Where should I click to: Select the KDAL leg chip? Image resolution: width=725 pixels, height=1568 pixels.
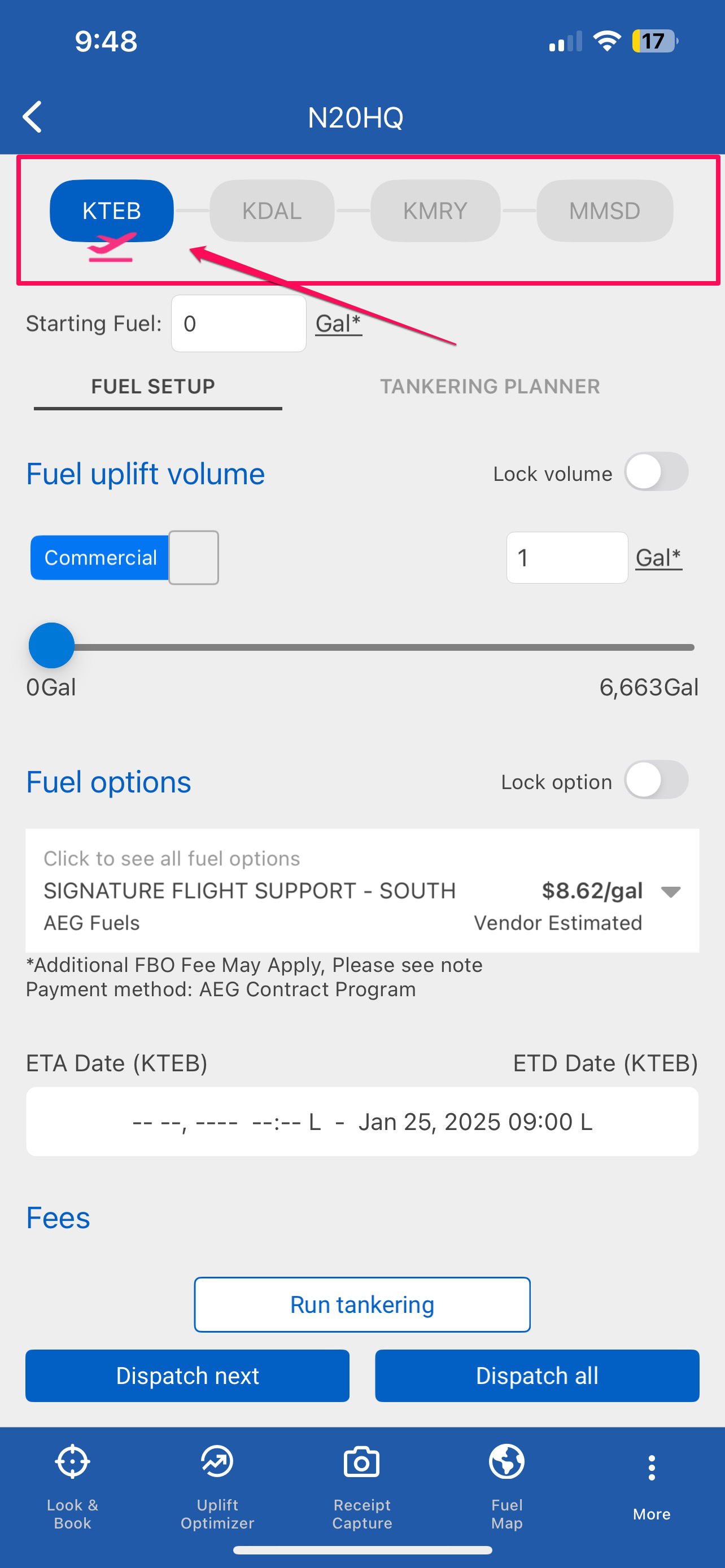tap(272, 211)
